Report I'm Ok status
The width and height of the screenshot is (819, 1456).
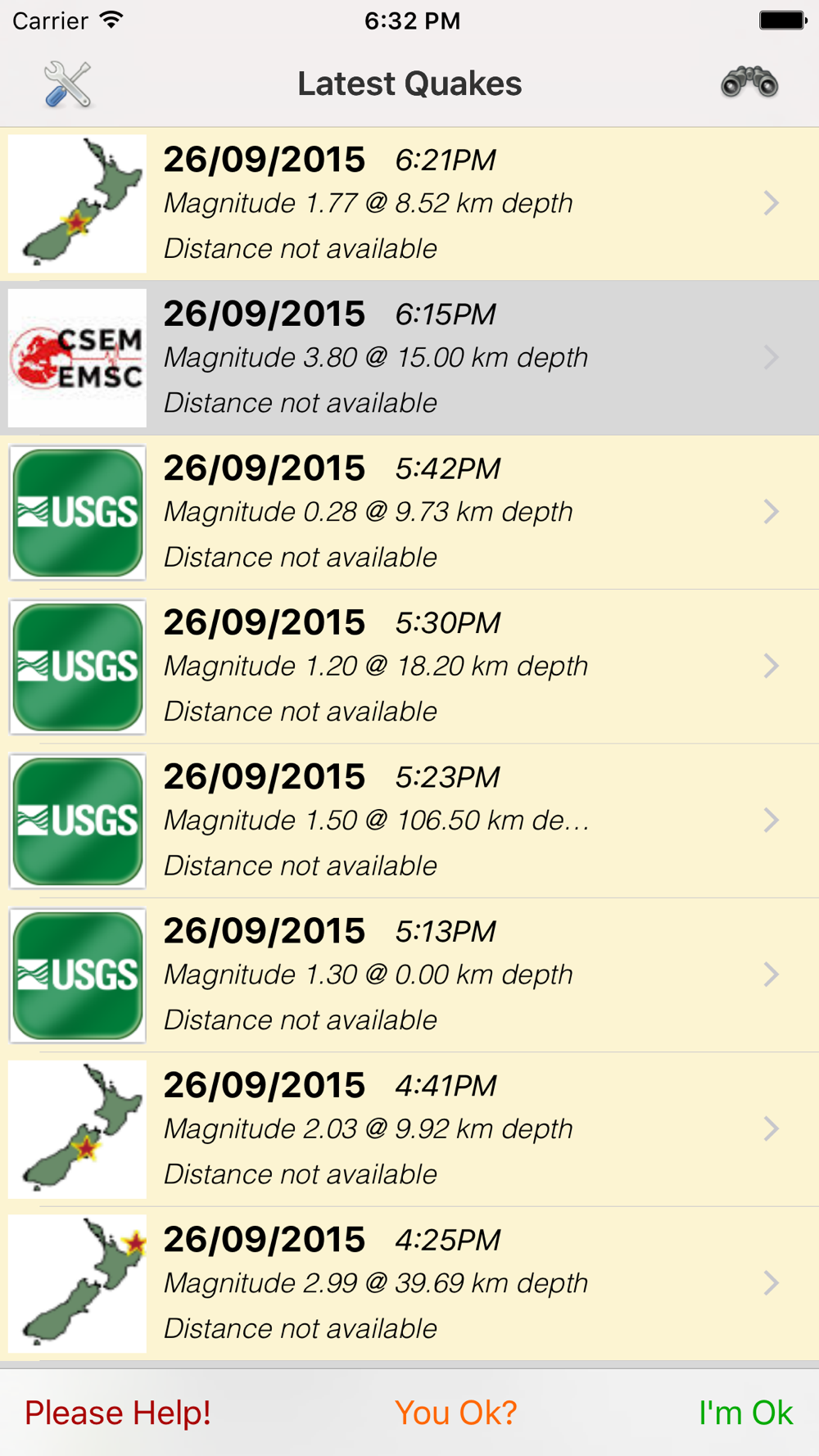point(745,1413)
